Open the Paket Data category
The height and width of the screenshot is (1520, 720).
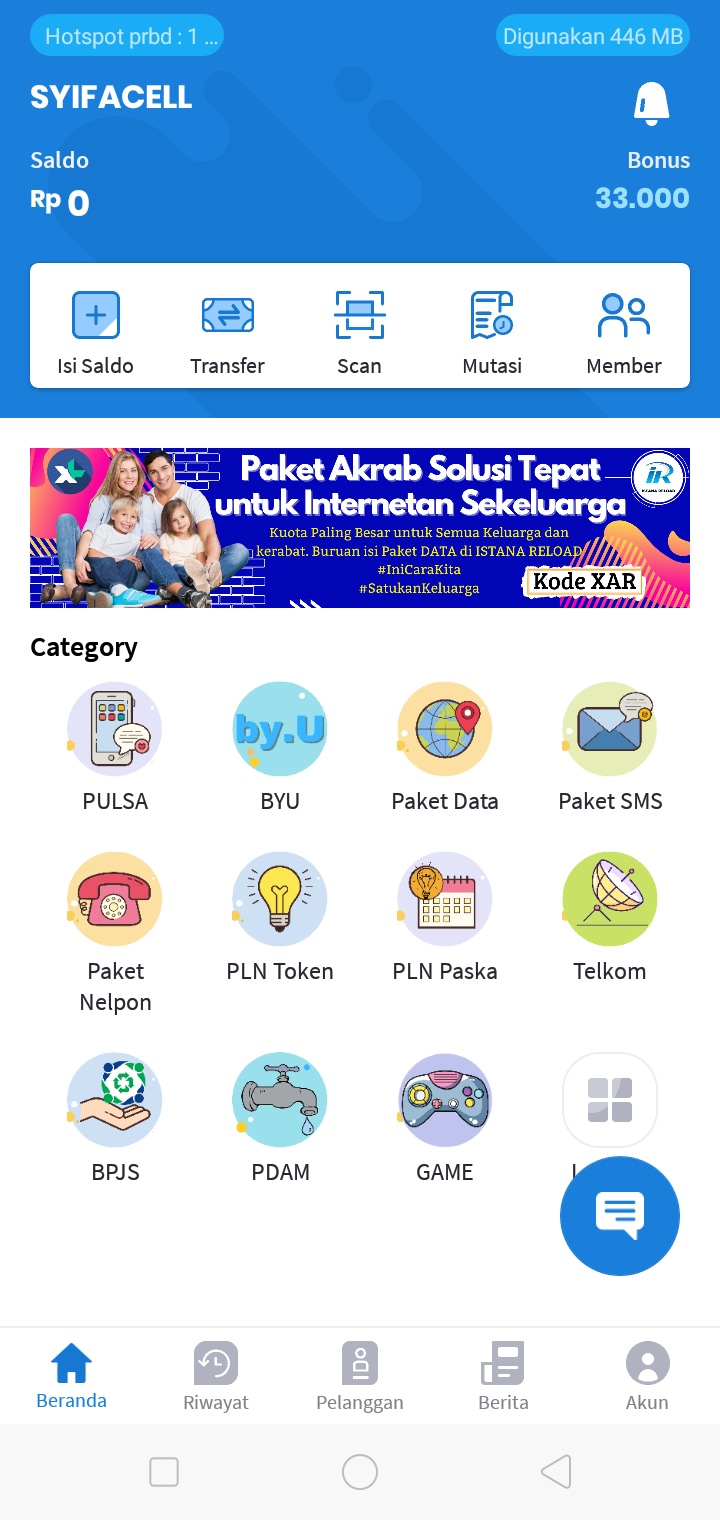click(x=445, y=746)
